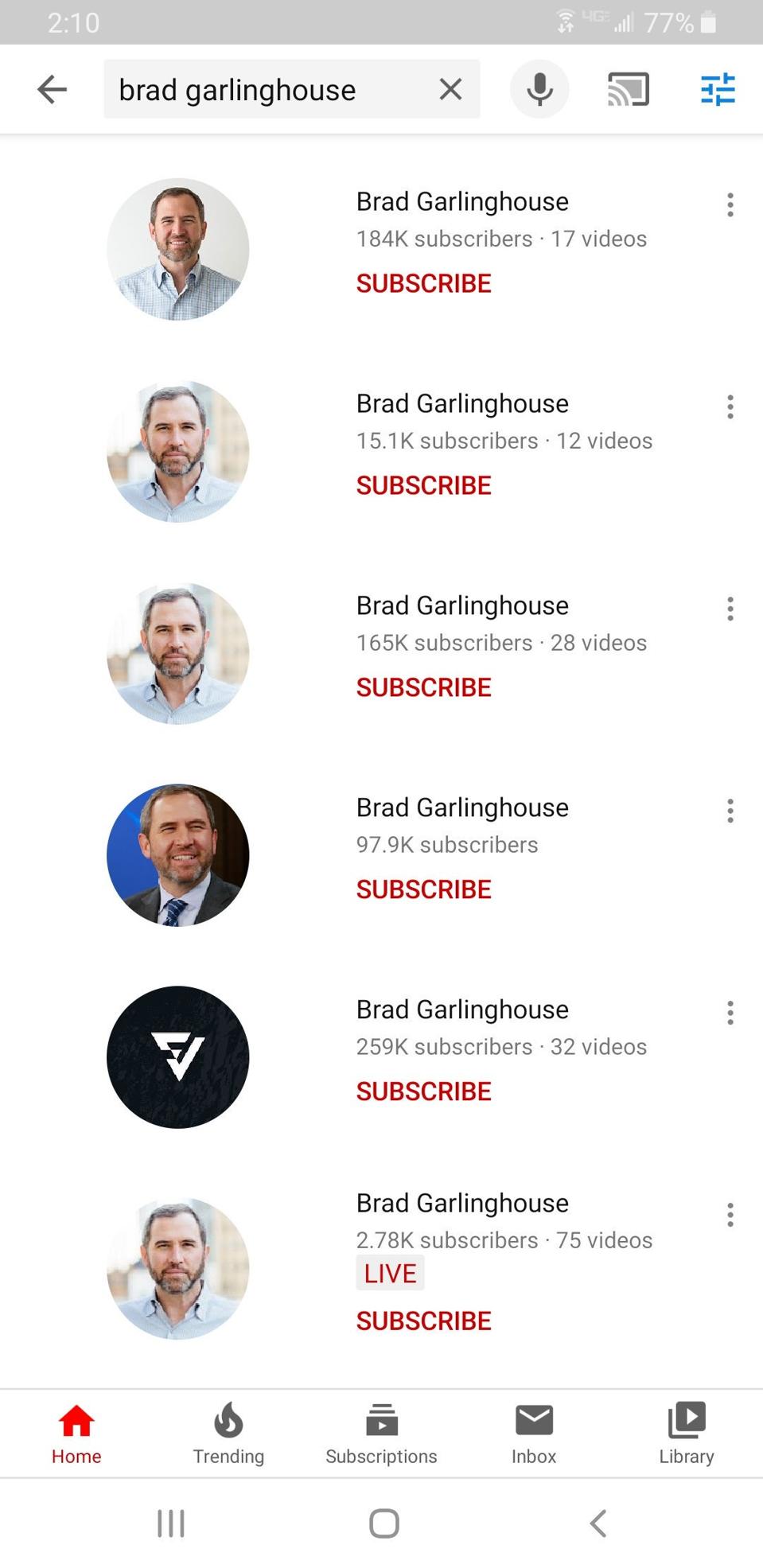Open the LIVE badged channel result
The image size is (763, 1568).
461,1203
